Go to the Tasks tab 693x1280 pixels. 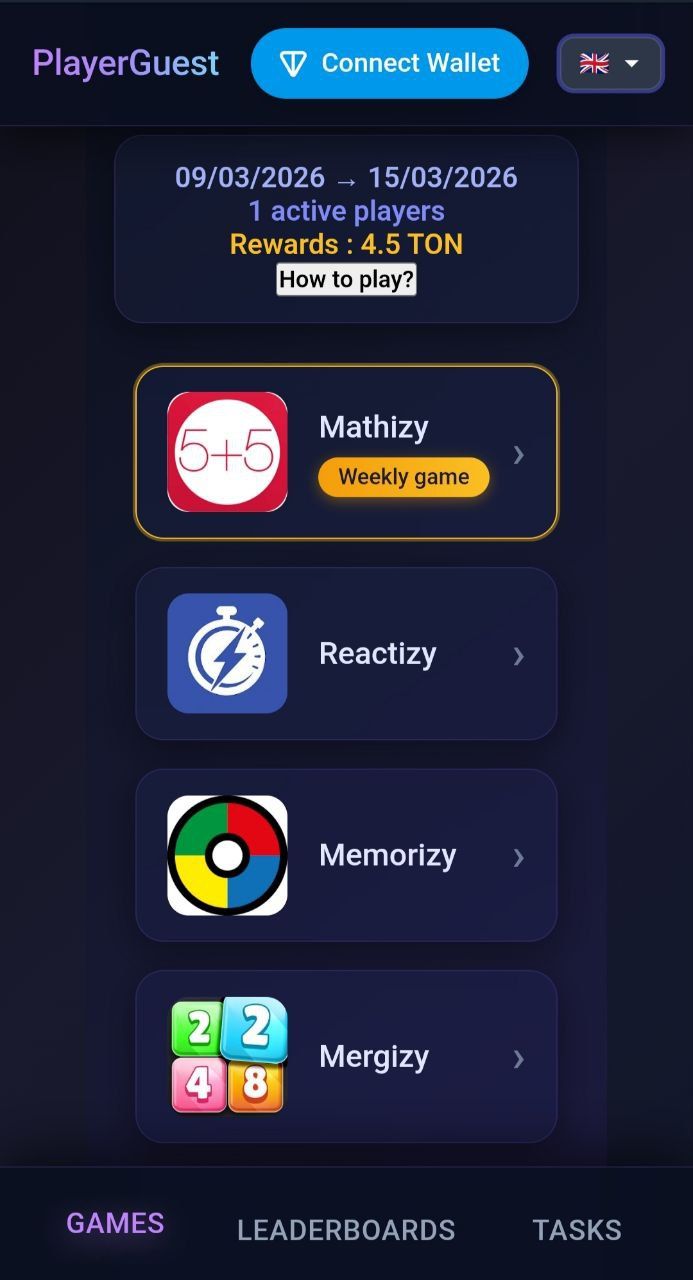click(577, 1229)
